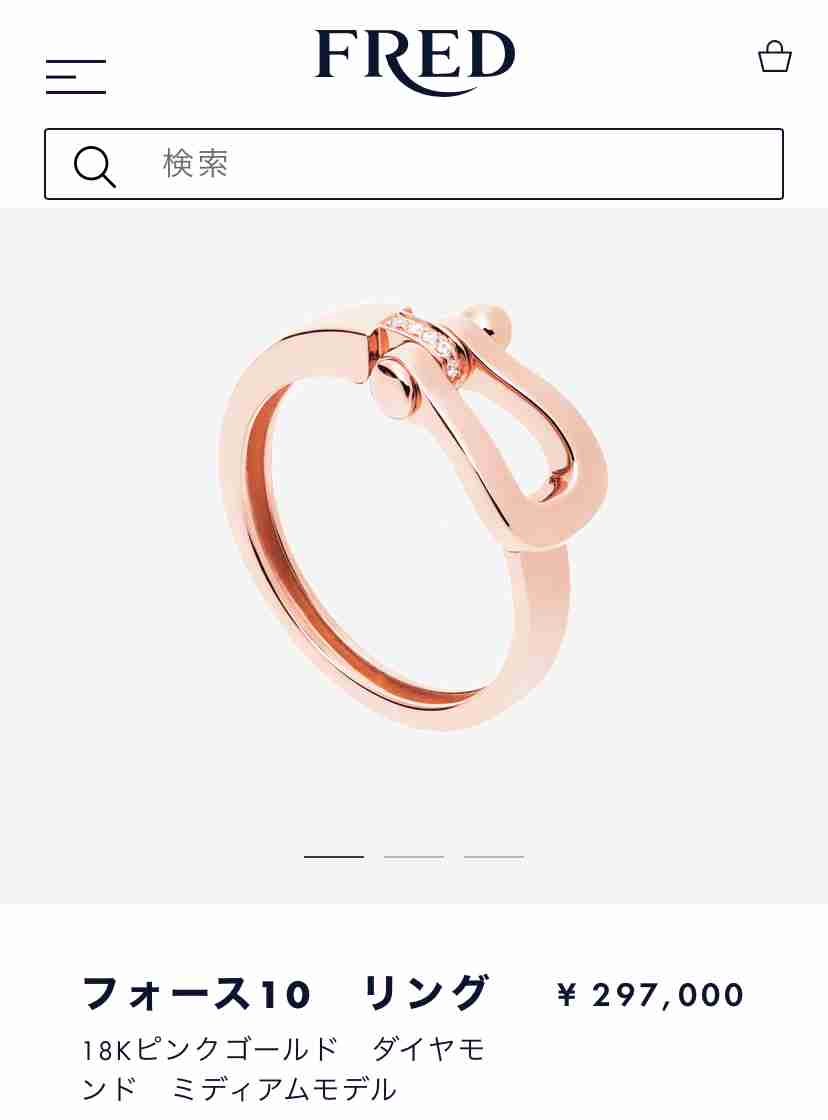This screenshot has width=828, height=1120.
Task: Tap the 検索 search field
Action: (450, 164)
